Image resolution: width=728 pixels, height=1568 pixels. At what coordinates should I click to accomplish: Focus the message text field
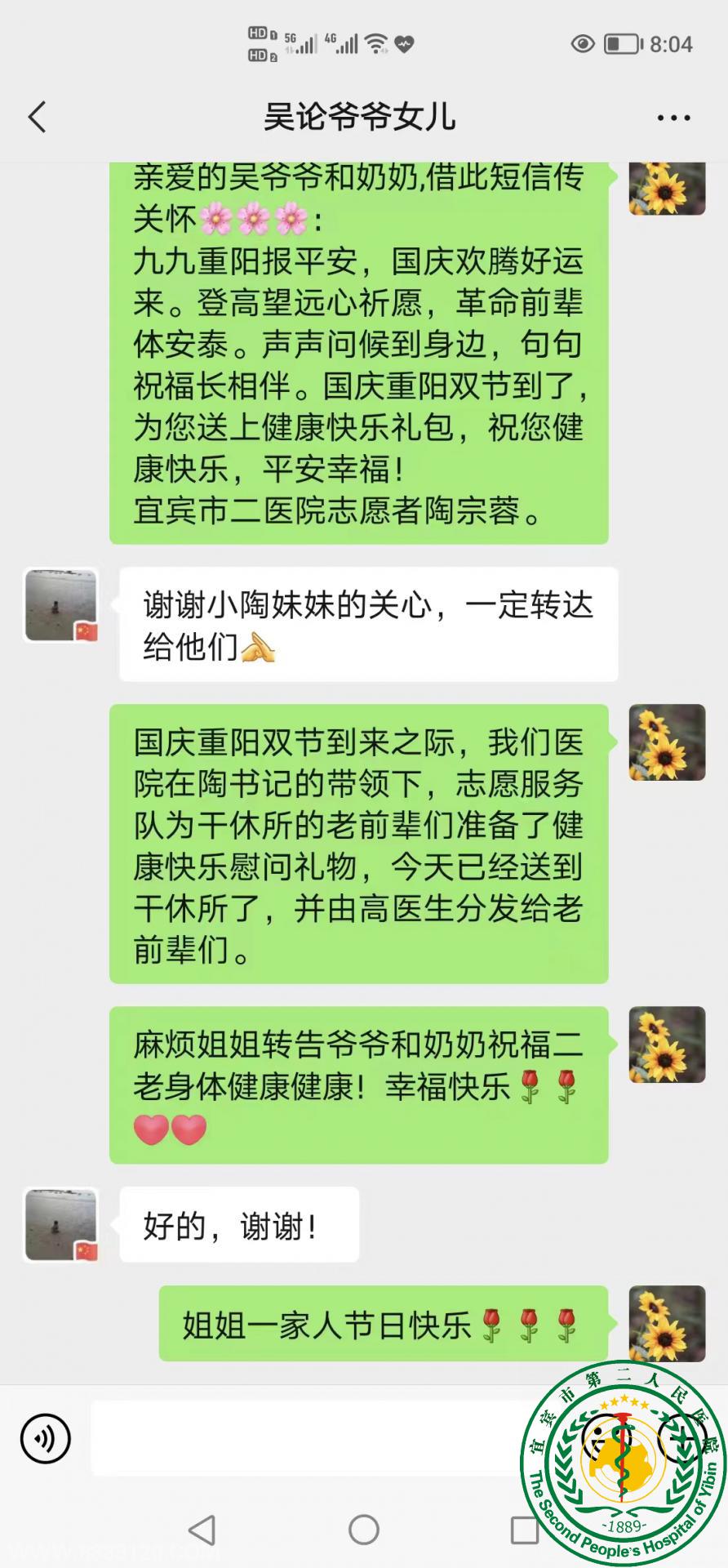pyautogui.click(x=310, y=1438)
